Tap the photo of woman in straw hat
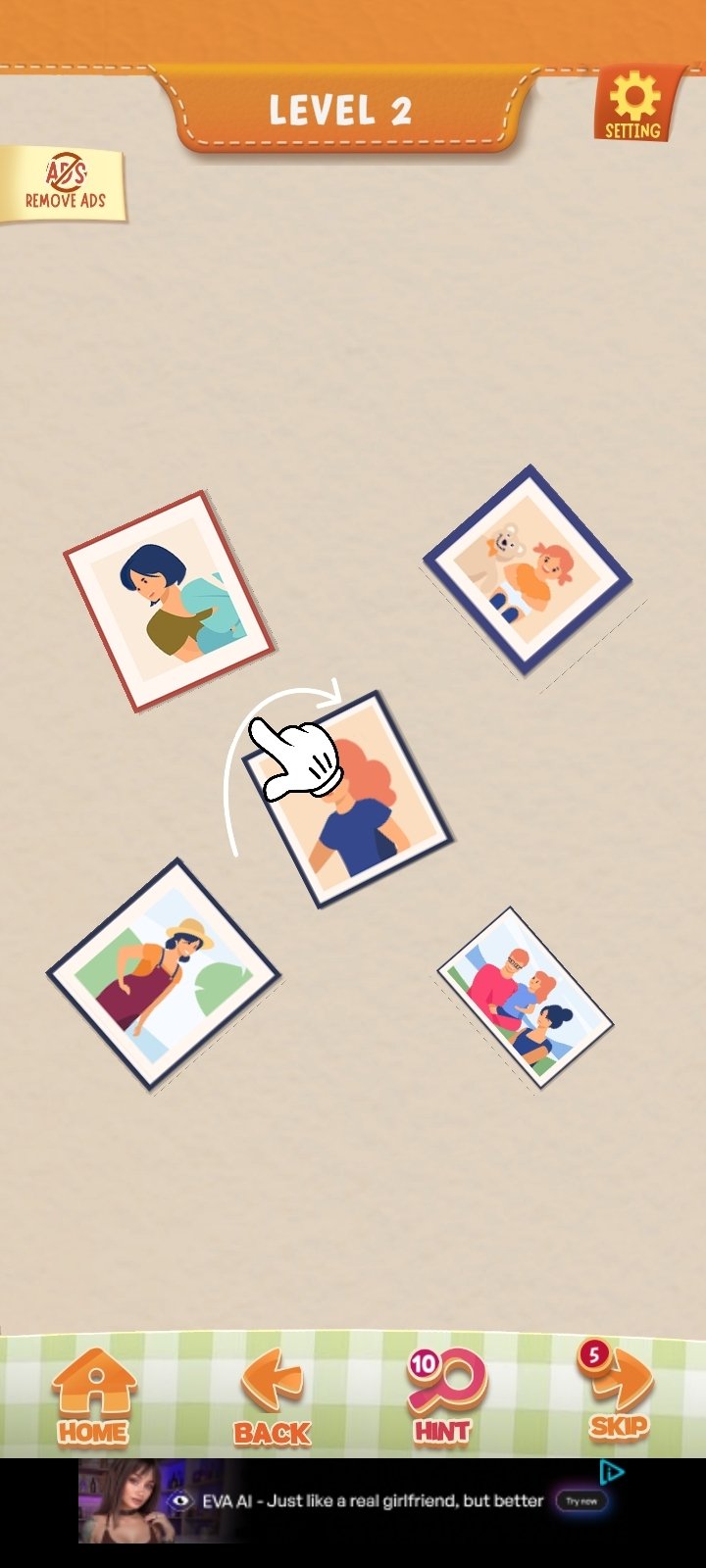 coord(163,974)
